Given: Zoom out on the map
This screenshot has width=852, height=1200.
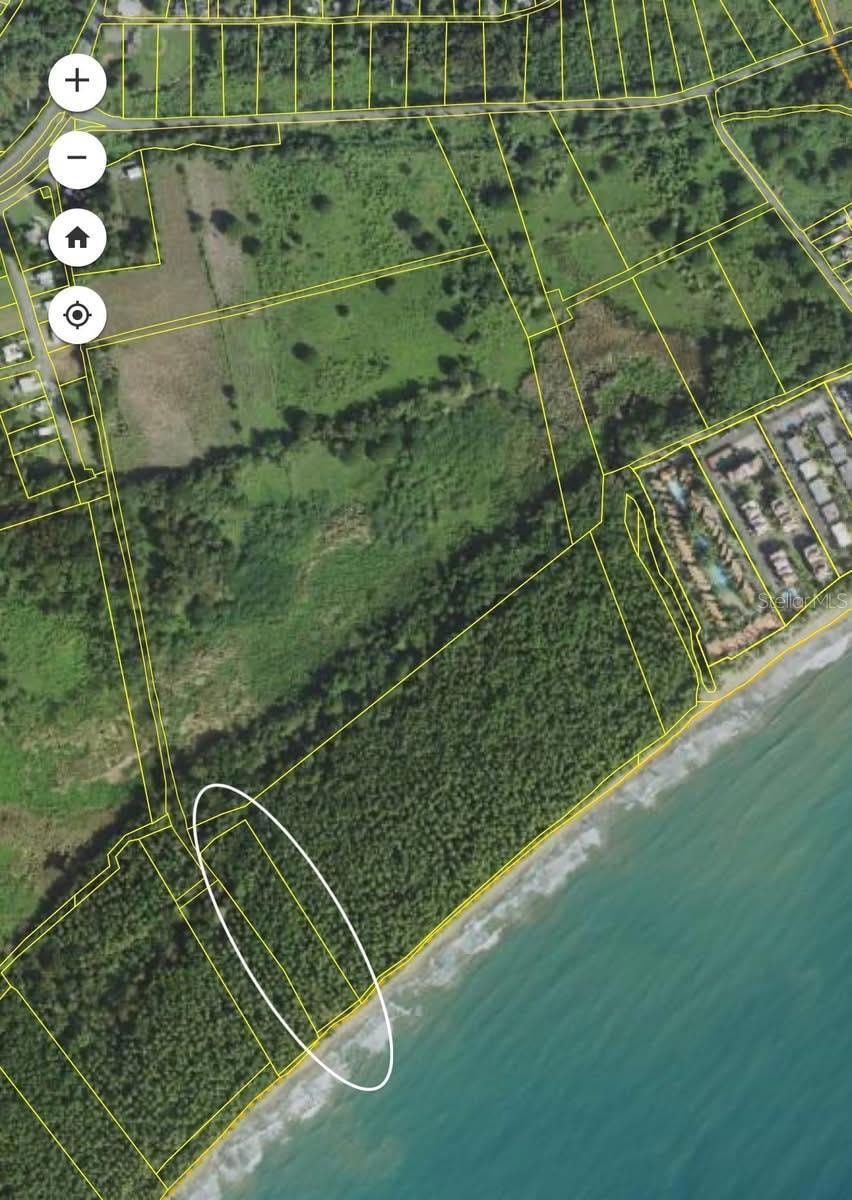Looking at the screenshot, I should [76, 157].
